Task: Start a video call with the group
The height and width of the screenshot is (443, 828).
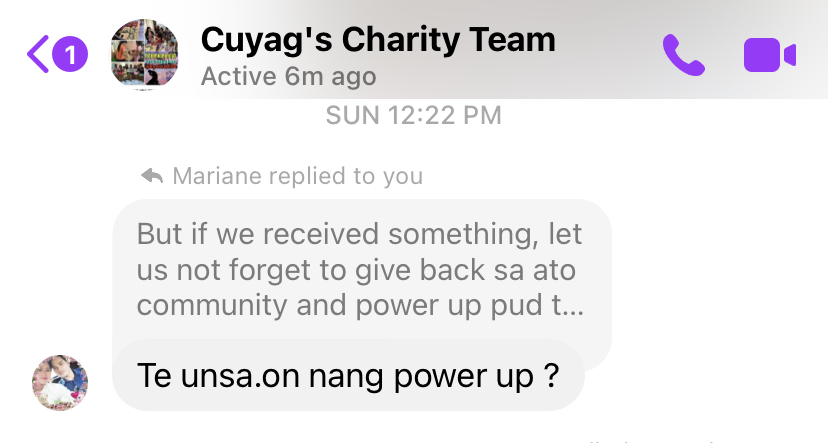Action: click(769, 55)
